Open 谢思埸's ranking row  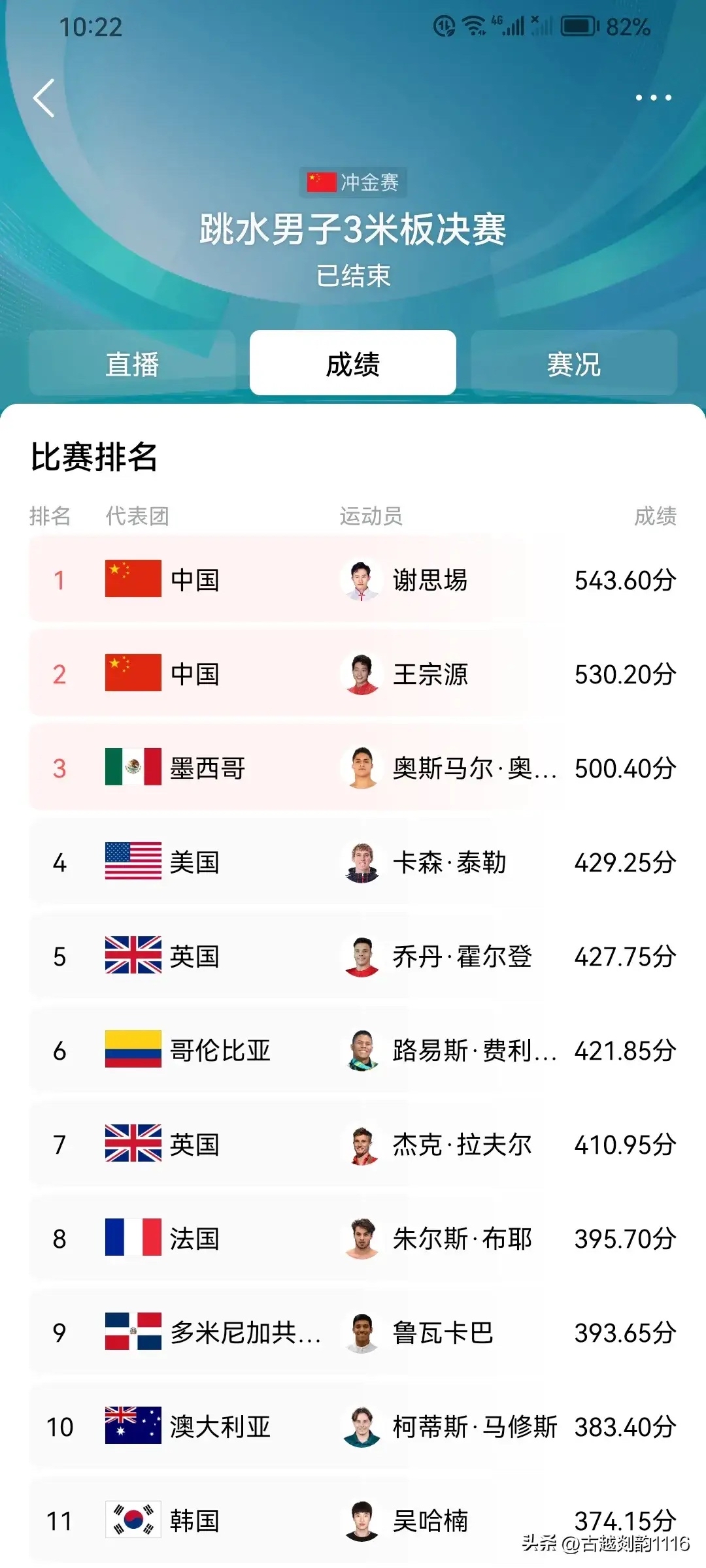click(353, 580)
